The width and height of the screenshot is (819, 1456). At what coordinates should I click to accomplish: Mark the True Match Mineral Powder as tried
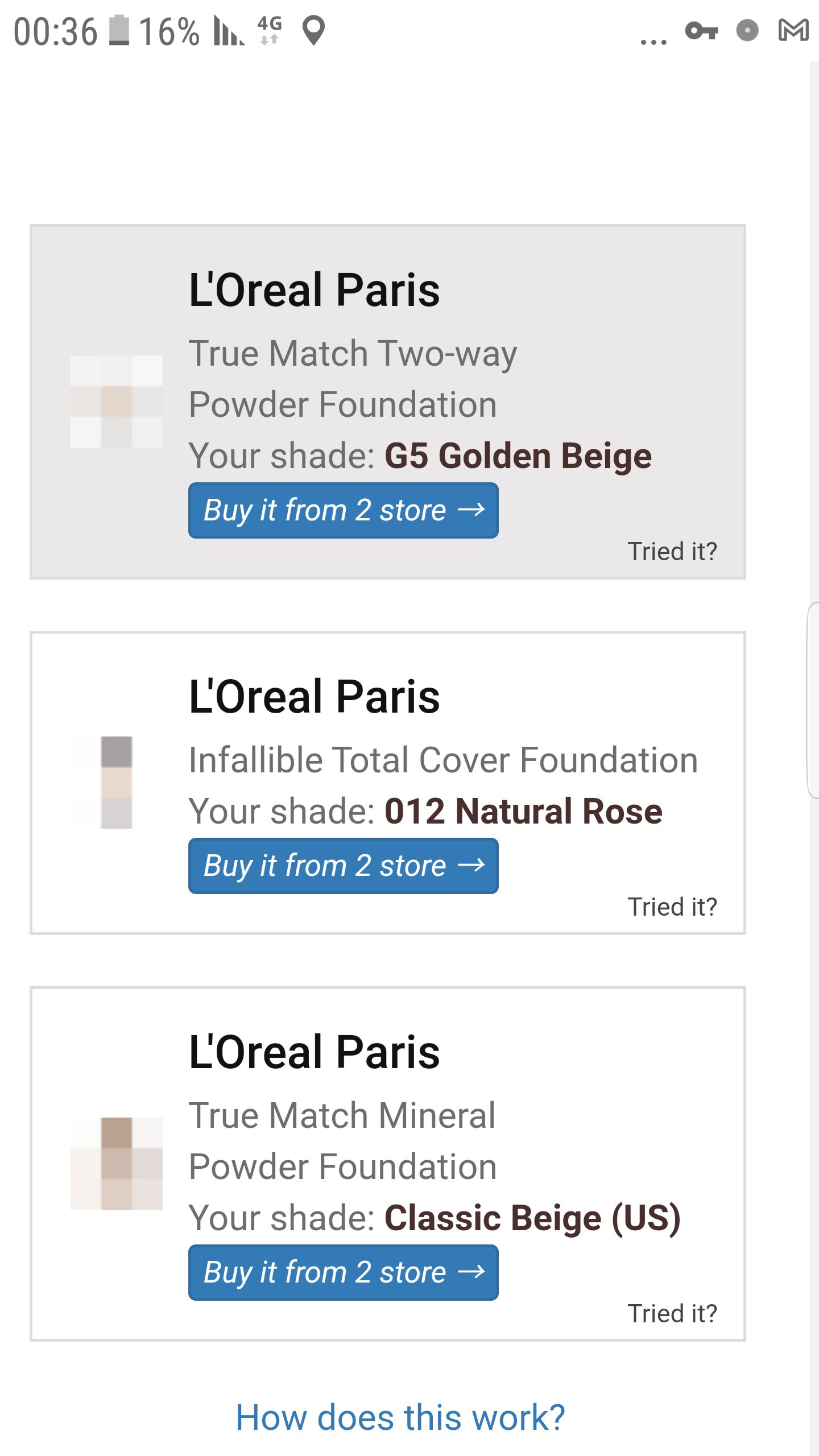[673, 1313]
